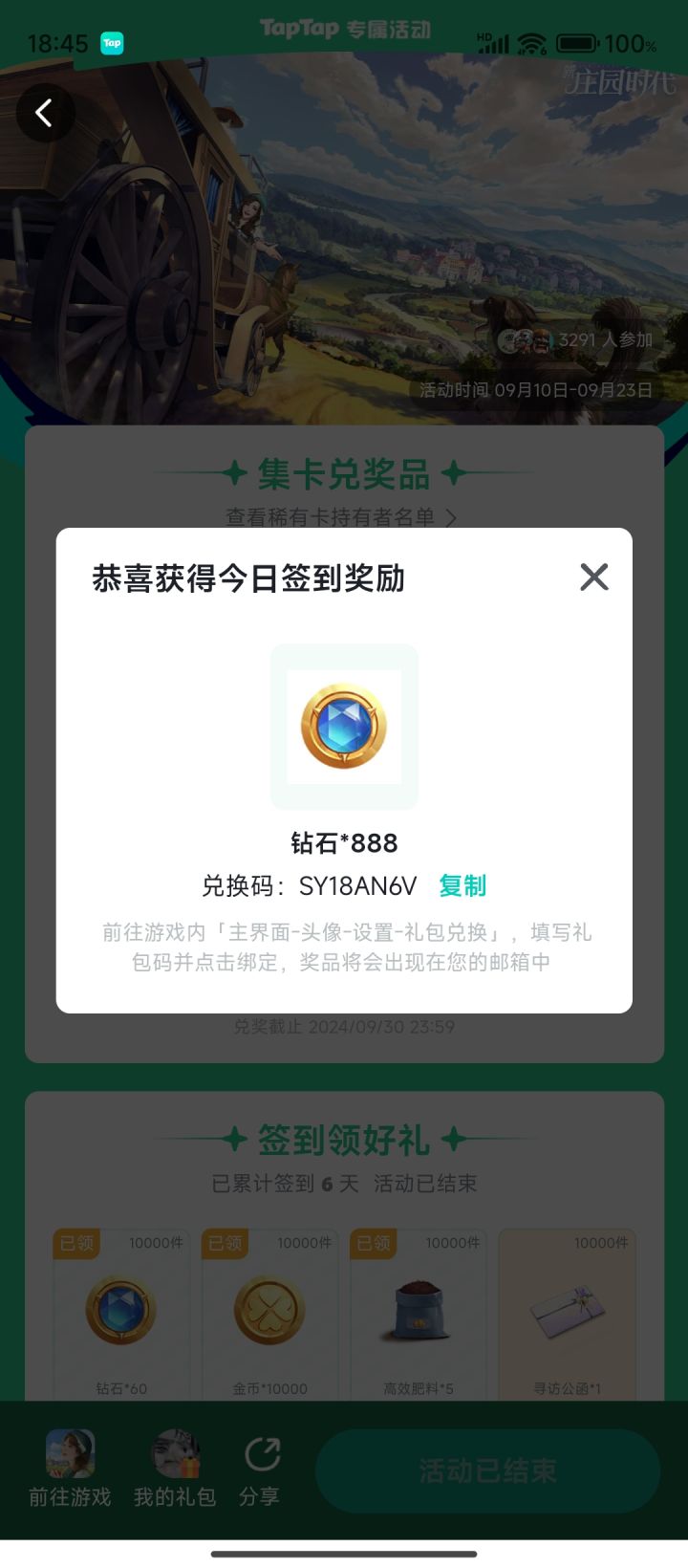
Task: Tap the back arrow at top left
Action: tap(45, 112)
